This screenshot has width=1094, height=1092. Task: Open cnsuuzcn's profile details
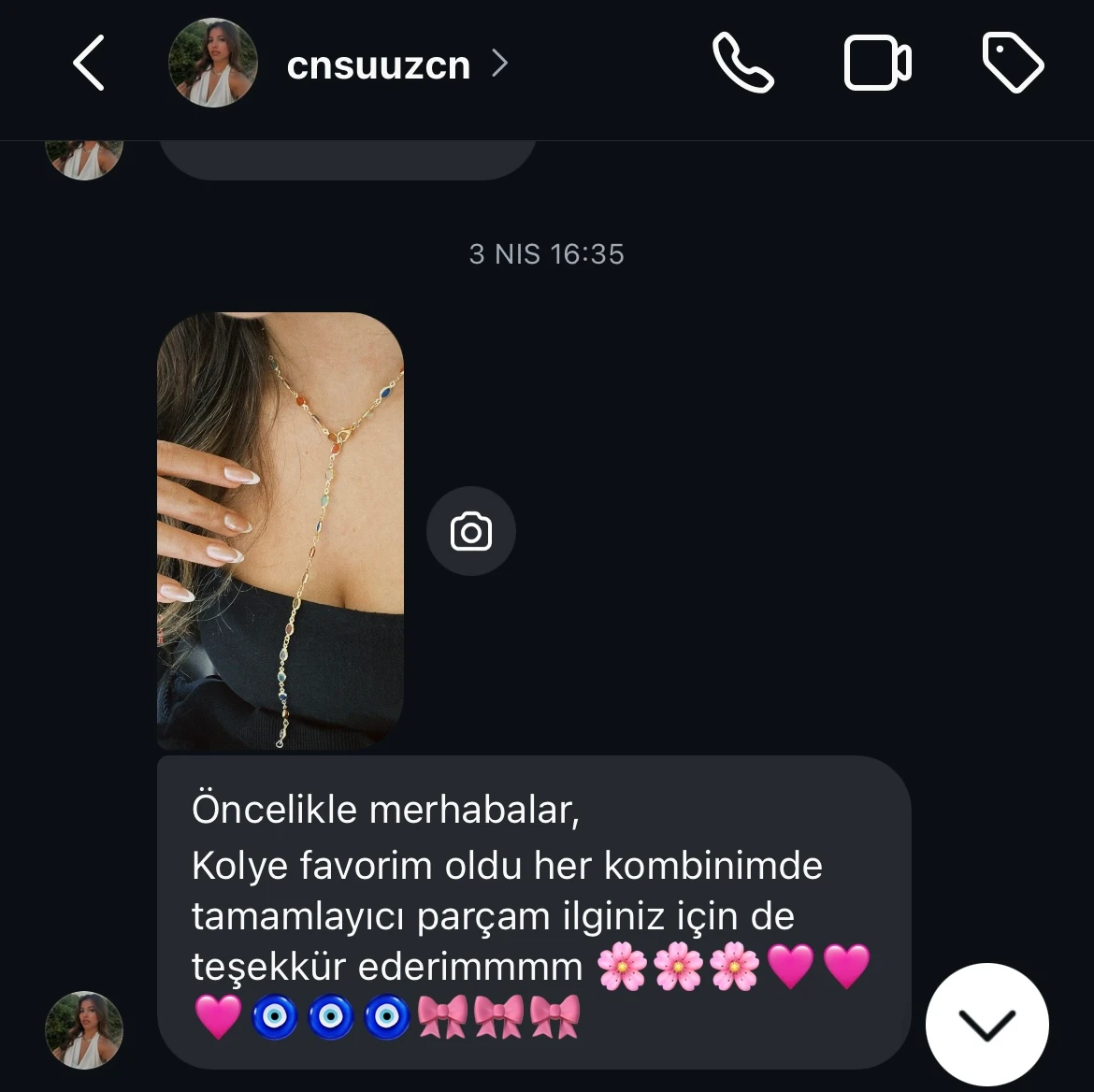click(378, 65)
